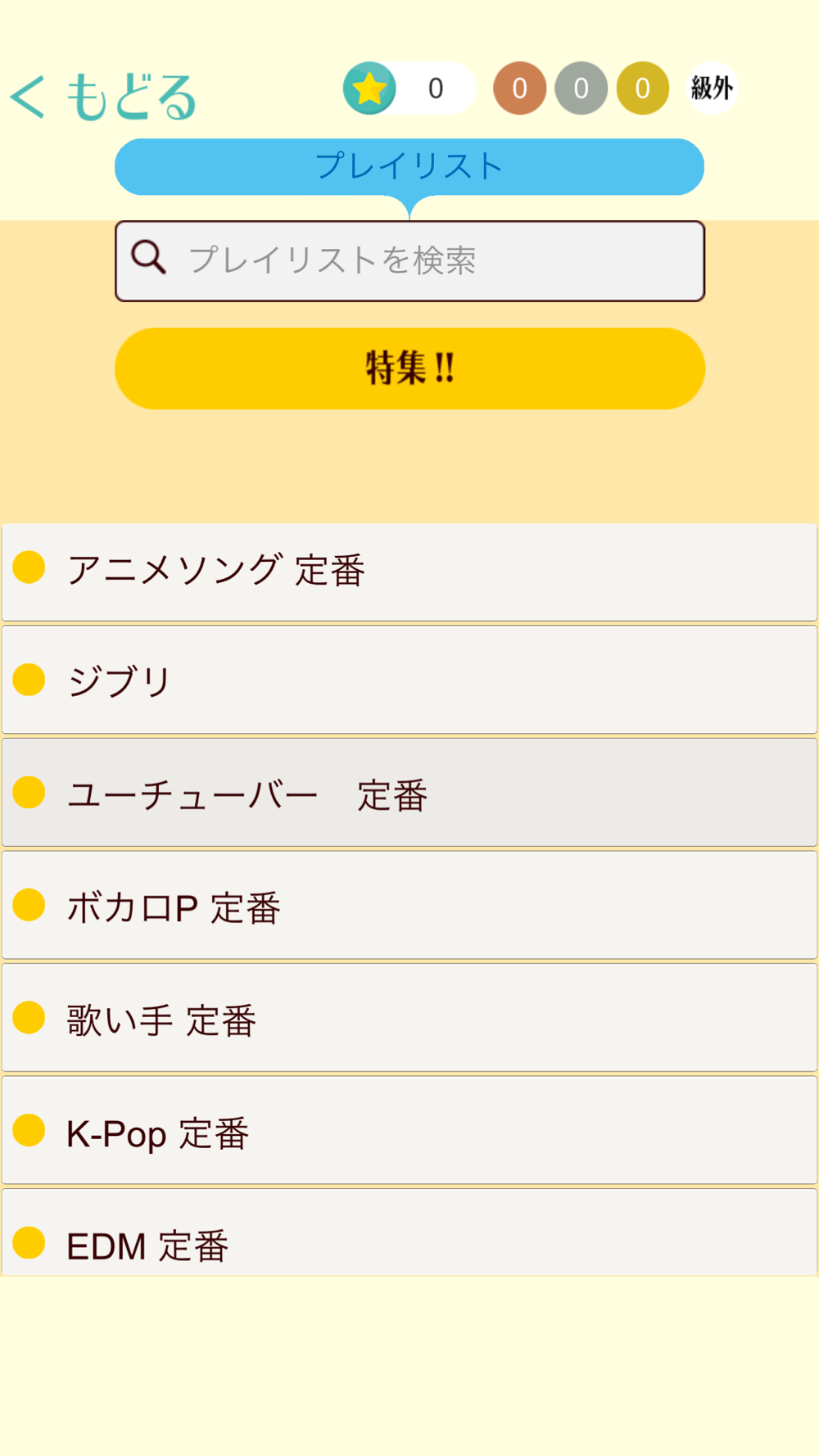Tap the プレイリストを検索 search field
Screen dimensions: 819x1456
(409, 261)
